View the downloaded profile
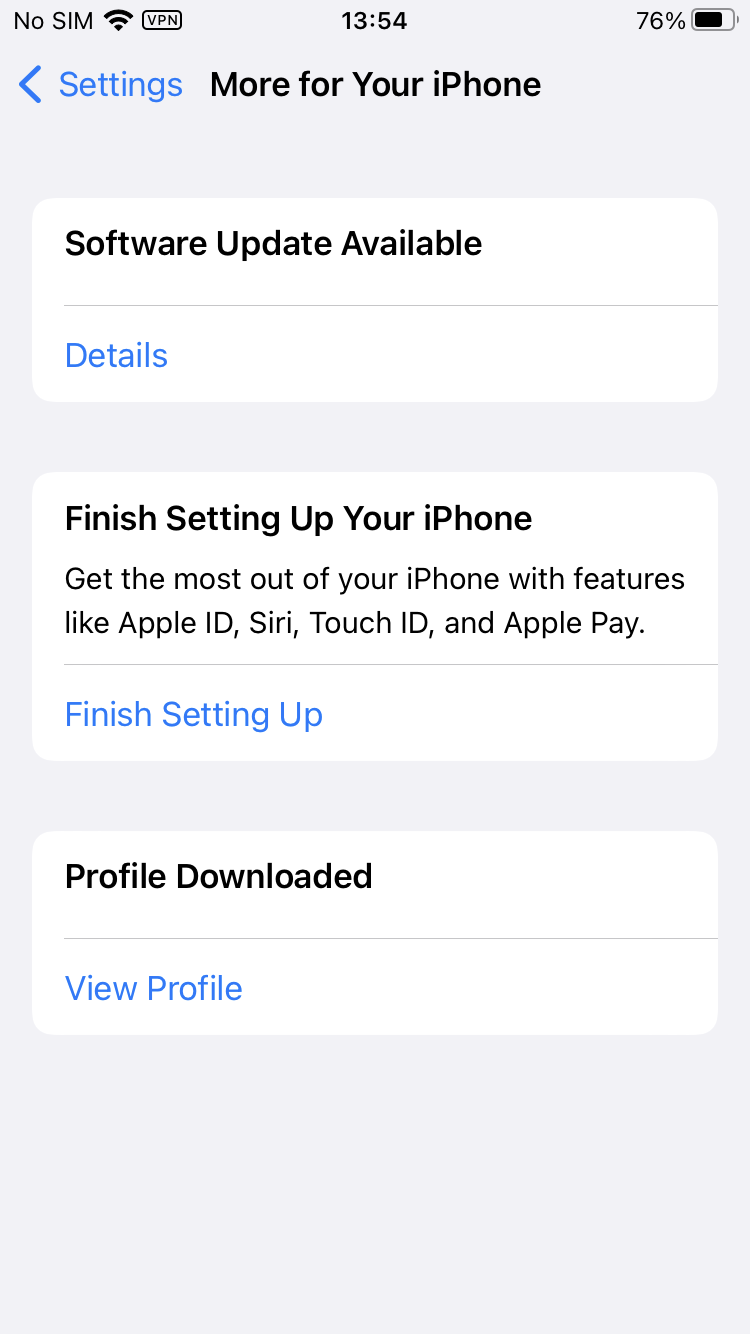 (154, 989)
